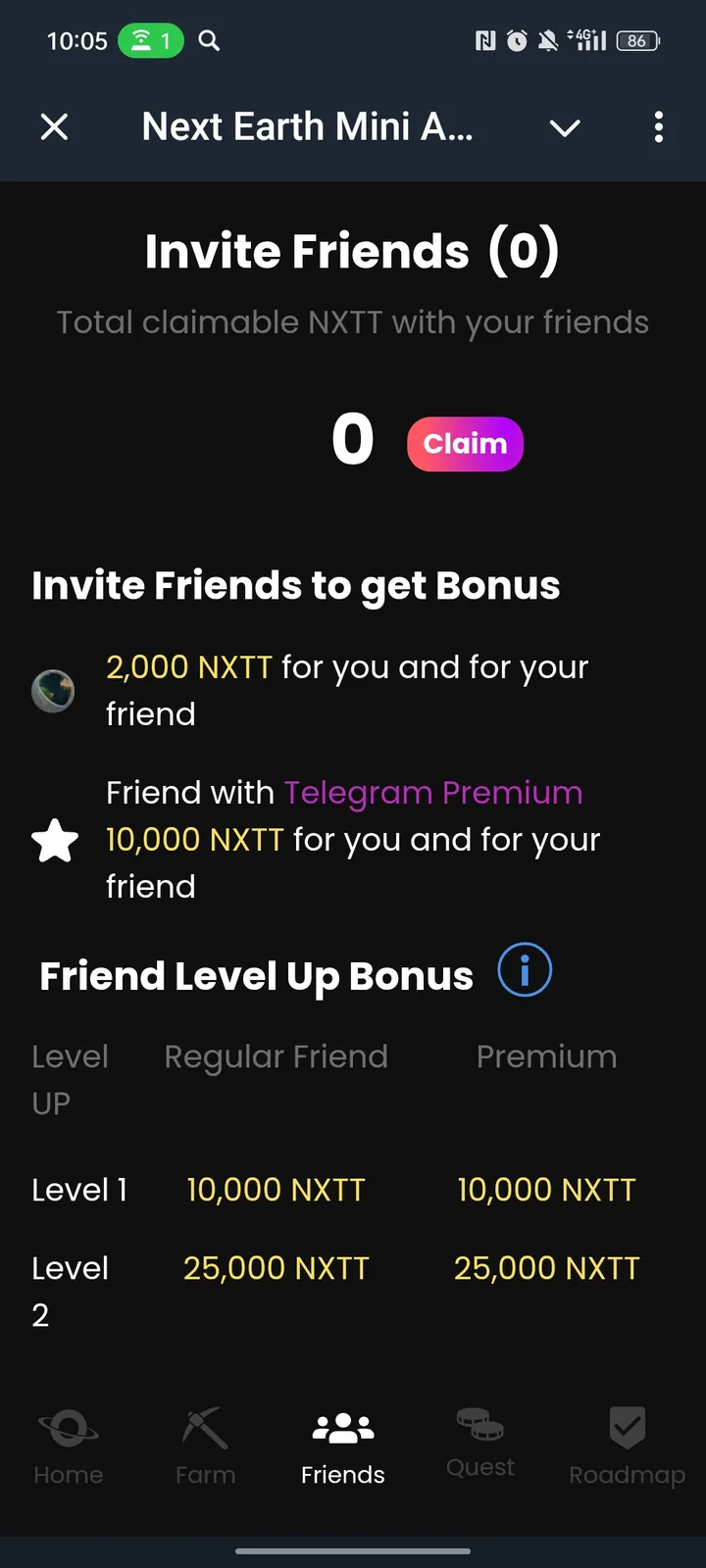Image resolution: width=706 pixels, height=1568 pixels.
Task: Go to the Farm tab
Action: pos(205,1446)
